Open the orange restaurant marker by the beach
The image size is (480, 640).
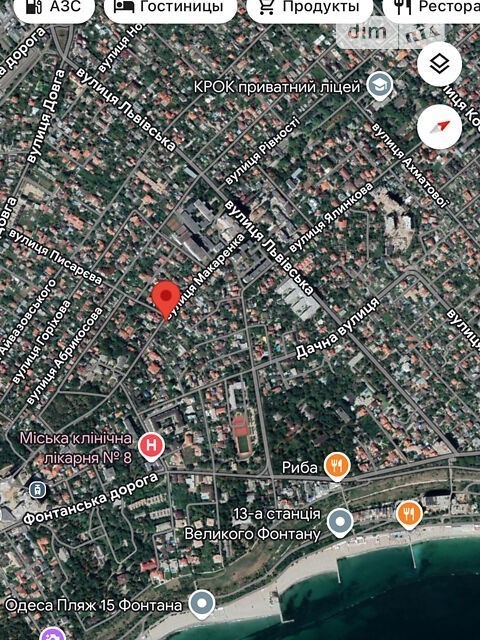[x=409, y=514]
